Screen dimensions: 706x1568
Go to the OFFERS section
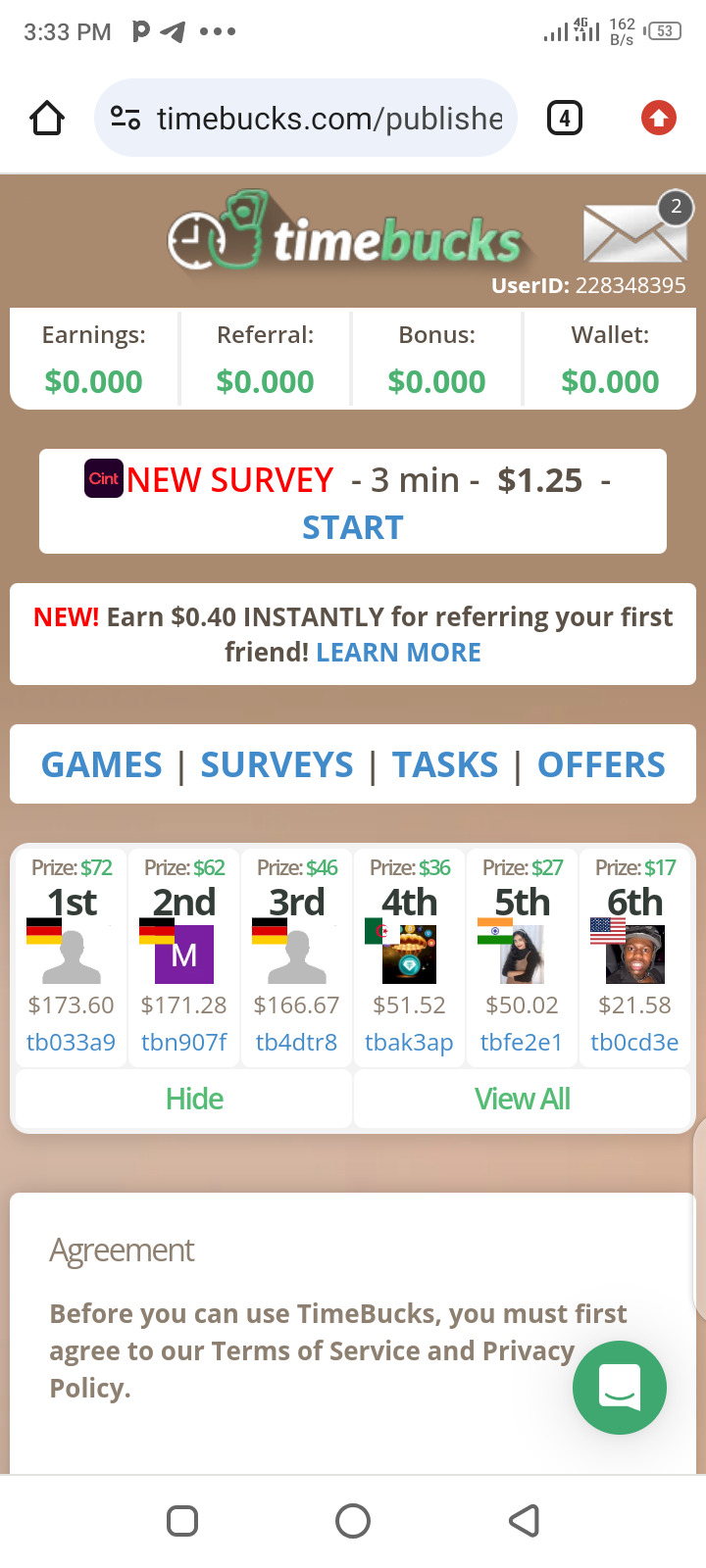point(601,765)
